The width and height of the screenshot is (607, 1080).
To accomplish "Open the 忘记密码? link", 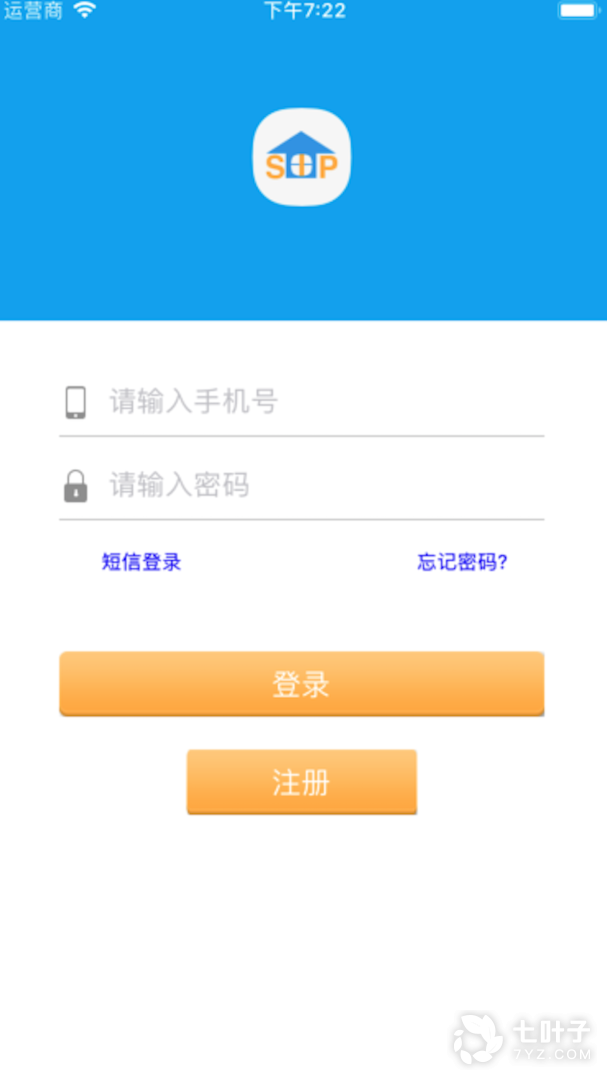I will [x=462, y=562].
